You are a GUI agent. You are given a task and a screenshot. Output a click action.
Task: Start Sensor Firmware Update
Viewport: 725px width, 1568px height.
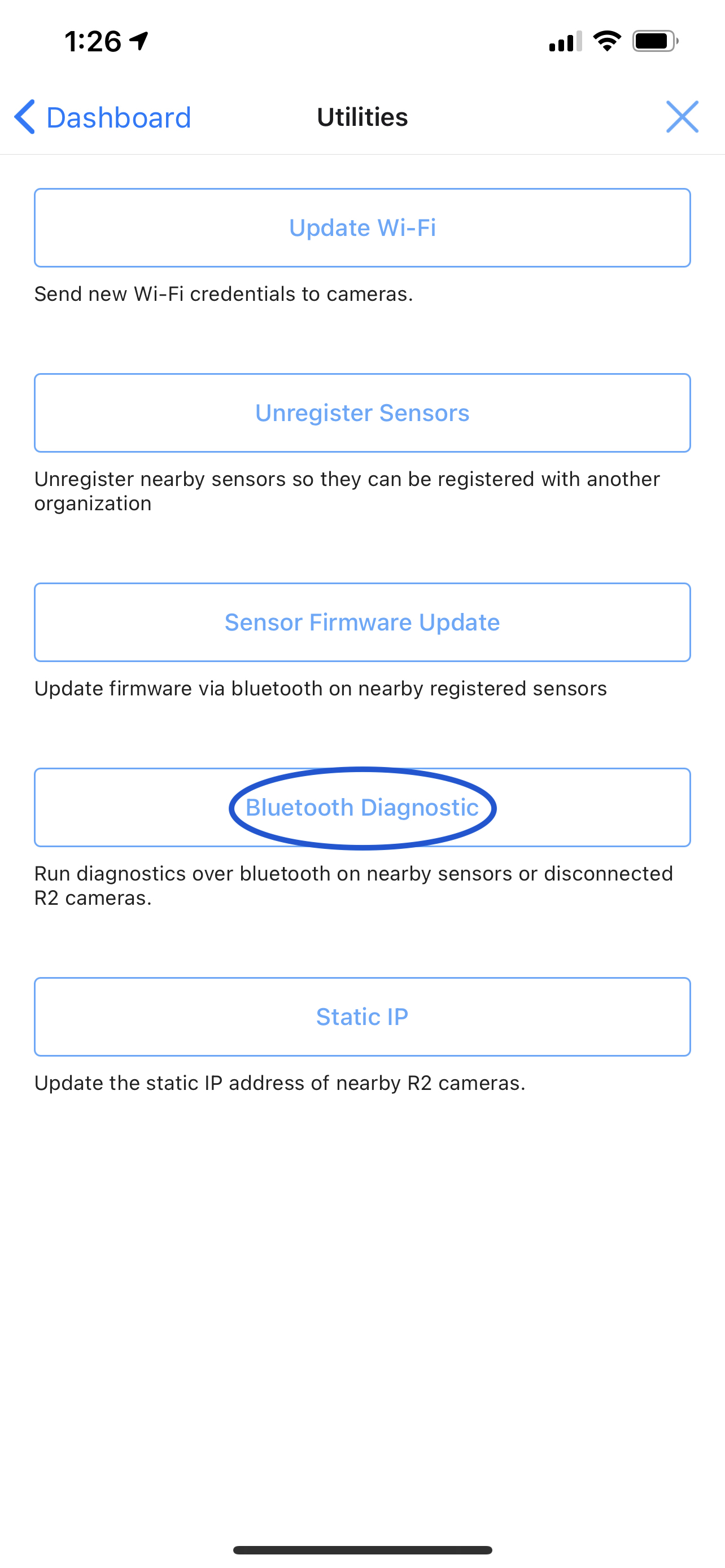tap(362, 622)
